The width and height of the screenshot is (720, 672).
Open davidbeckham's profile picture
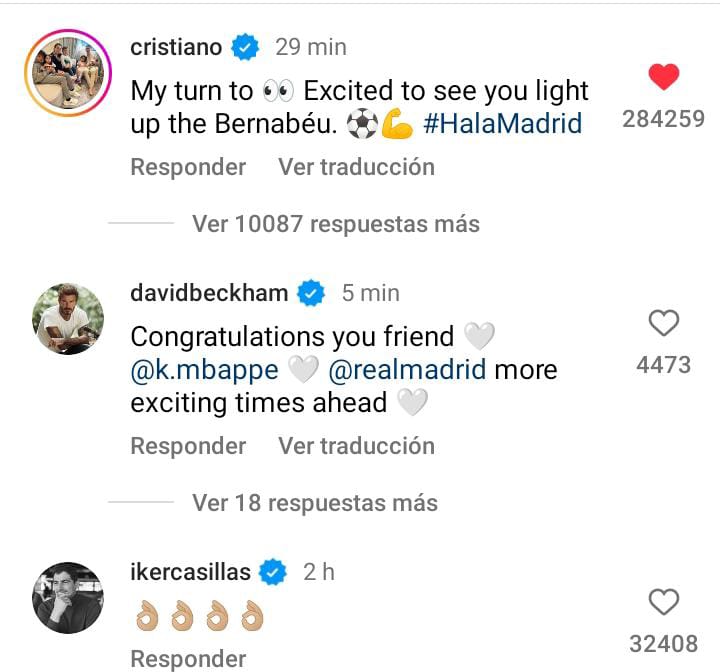(x=68, y=319)
